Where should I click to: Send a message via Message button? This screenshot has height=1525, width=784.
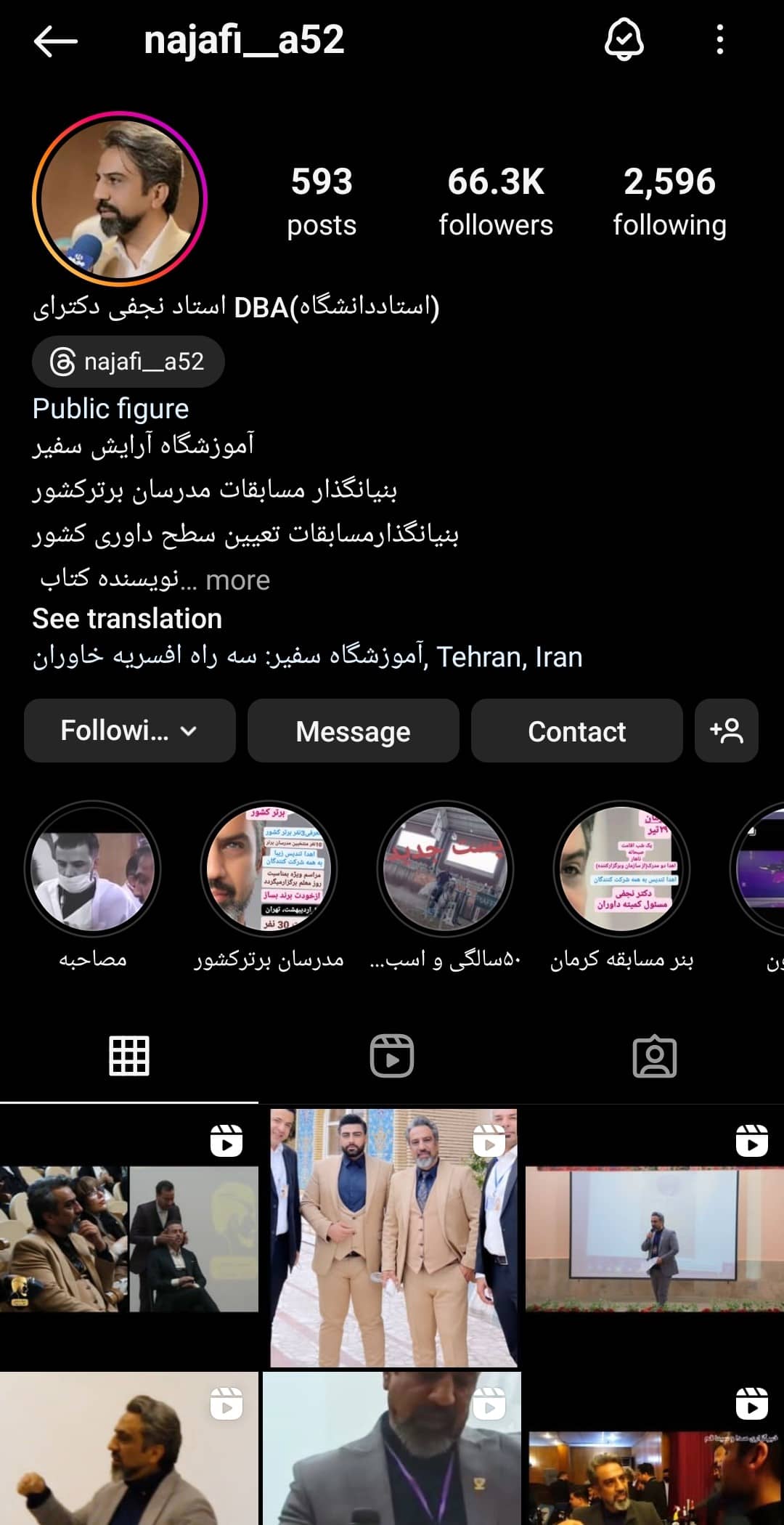pyautogui.click(x=354, y=731)
